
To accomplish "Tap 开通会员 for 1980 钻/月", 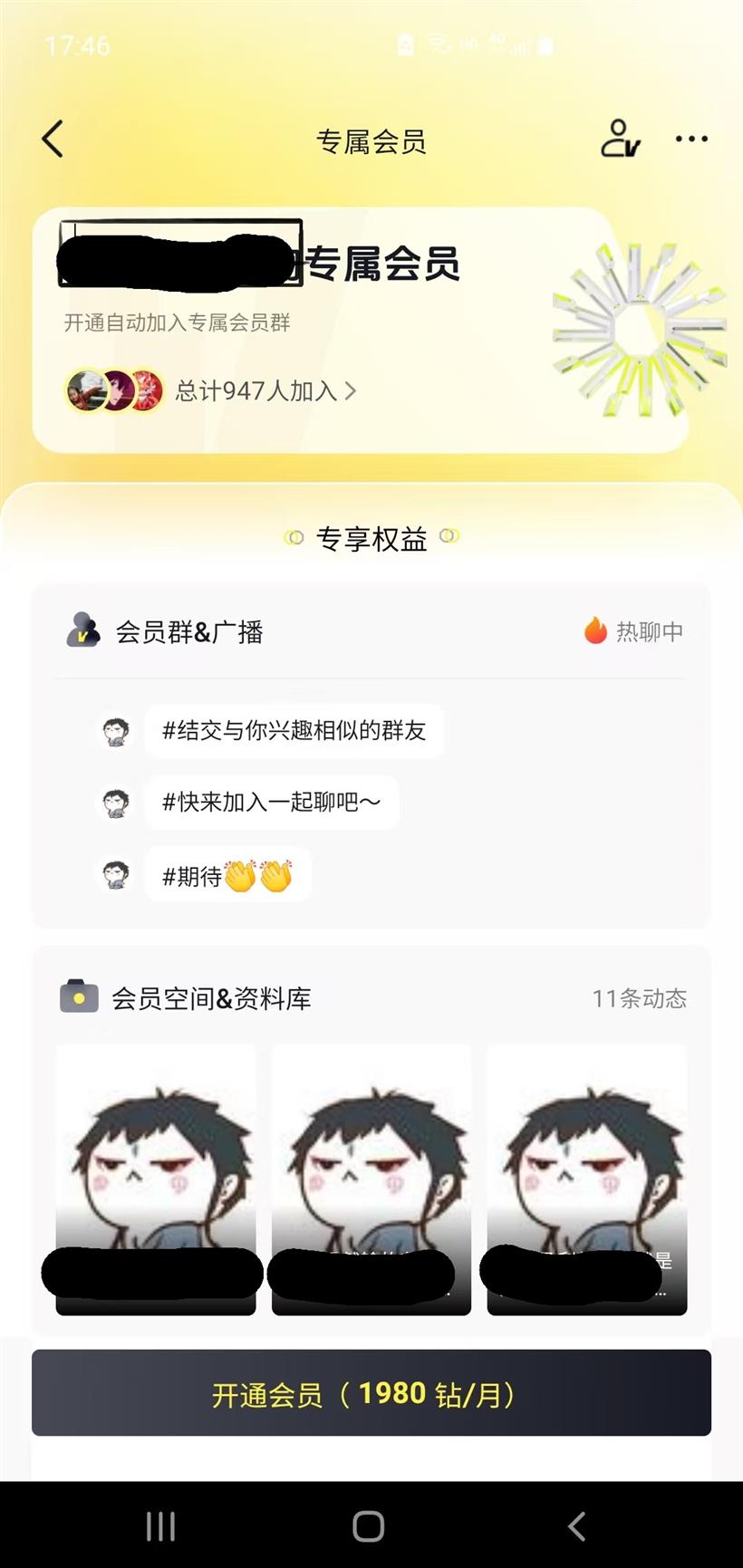I will (x=371, y=1393).
